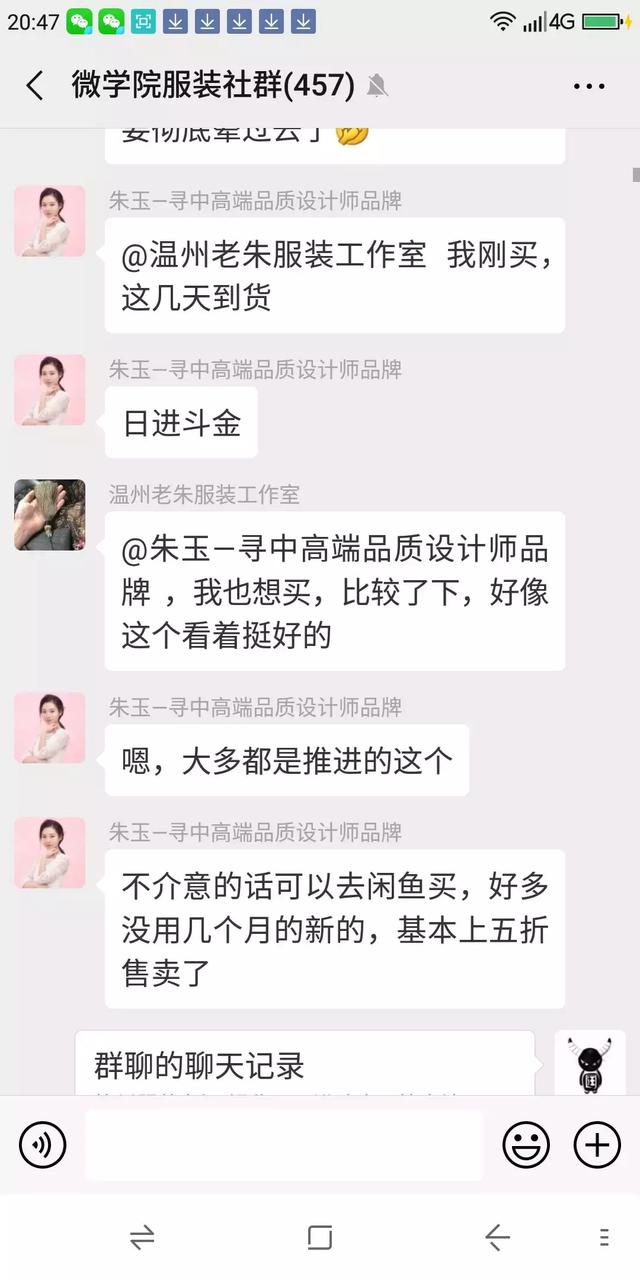Open the plus attachment menu

click(x=597, y=1145)
